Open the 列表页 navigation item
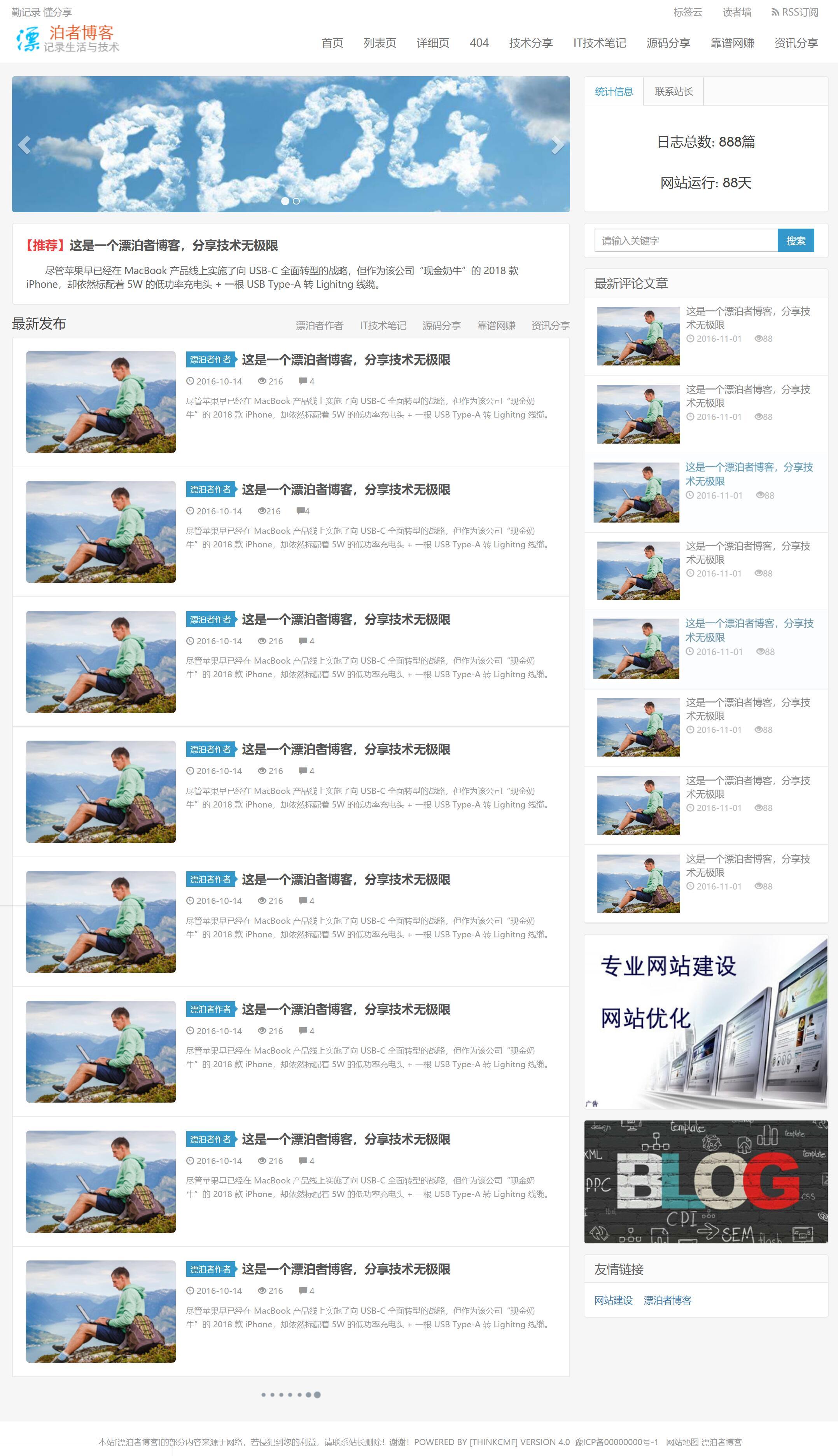Viewport: 838px width, 1456px height. 380,43
